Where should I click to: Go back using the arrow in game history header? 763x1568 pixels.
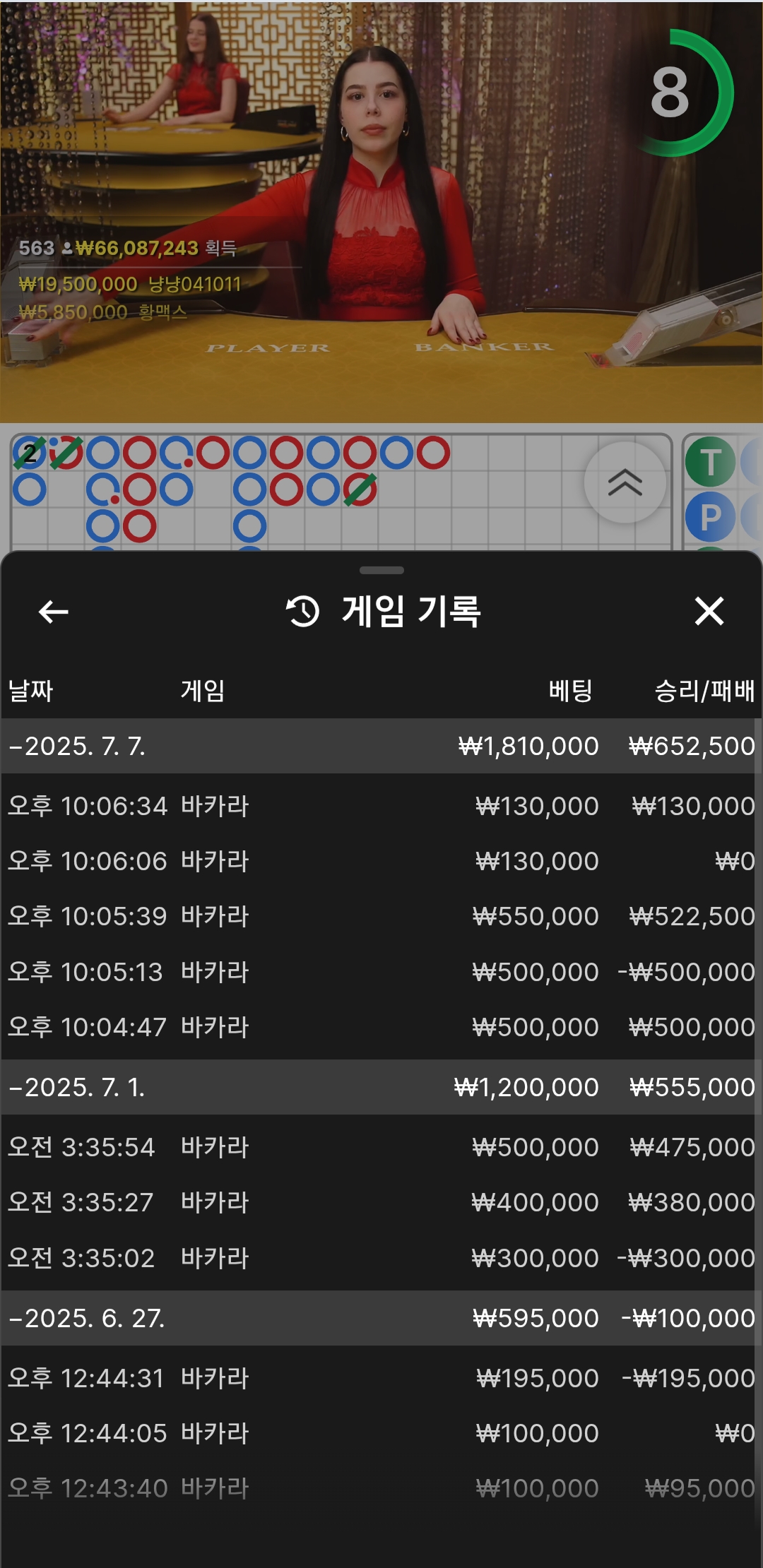pyautogui.click(x=53, y=612)
